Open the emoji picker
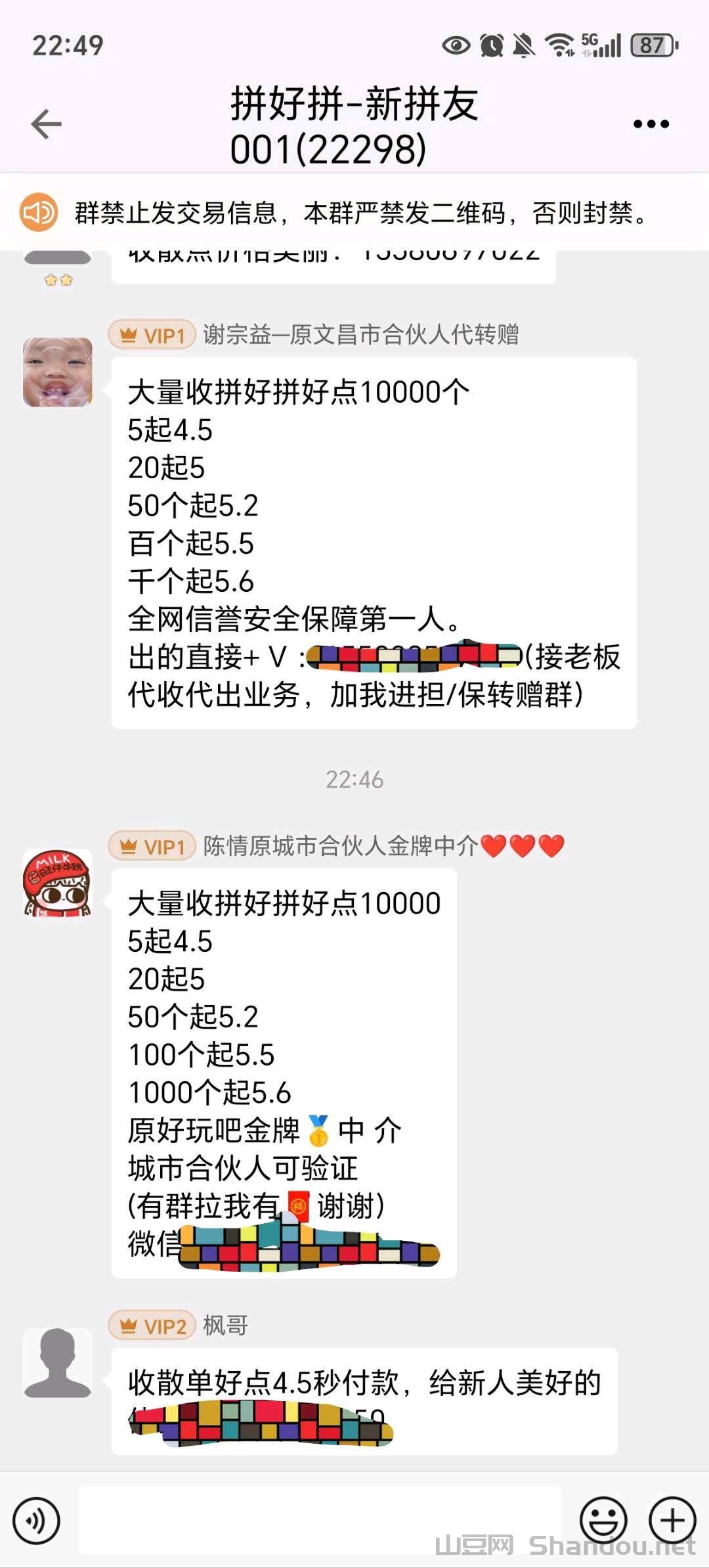The image size is (709, 1568). [603, 1520]
